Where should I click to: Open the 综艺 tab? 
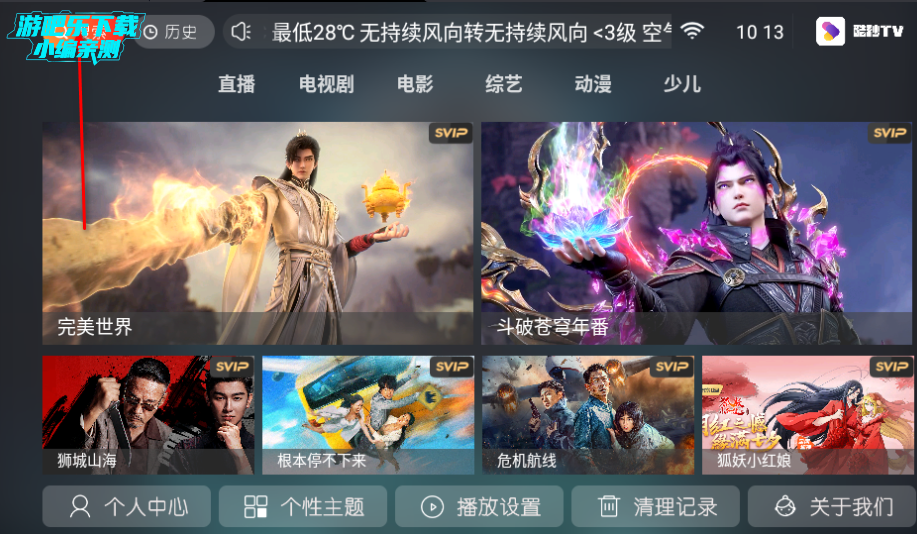point(504,84)
